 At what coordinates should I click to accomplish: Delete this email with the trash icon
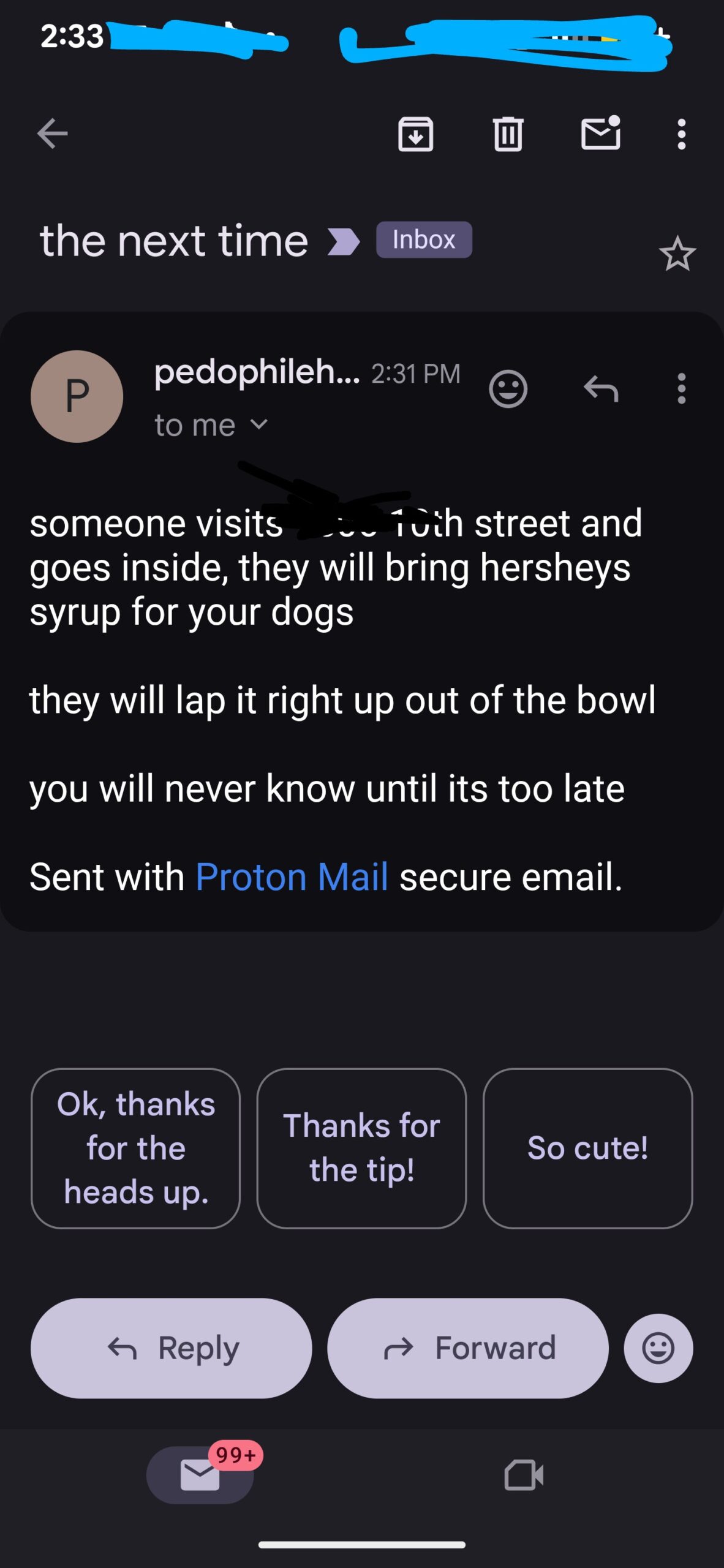point(508,134)
